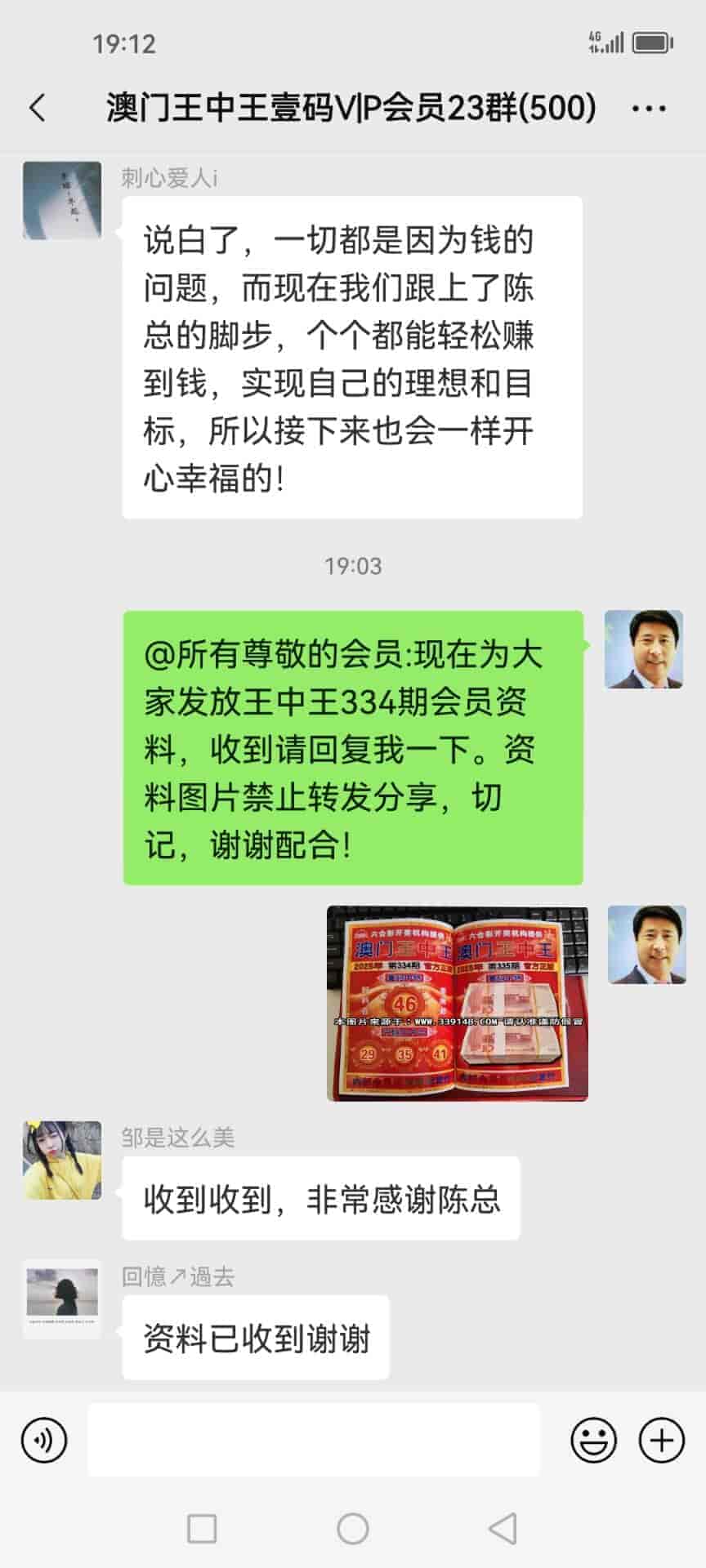Open the shared 澳门王中王 image
The image size is (706, 1568).
pyautogui.click(x=457, y=1003)
